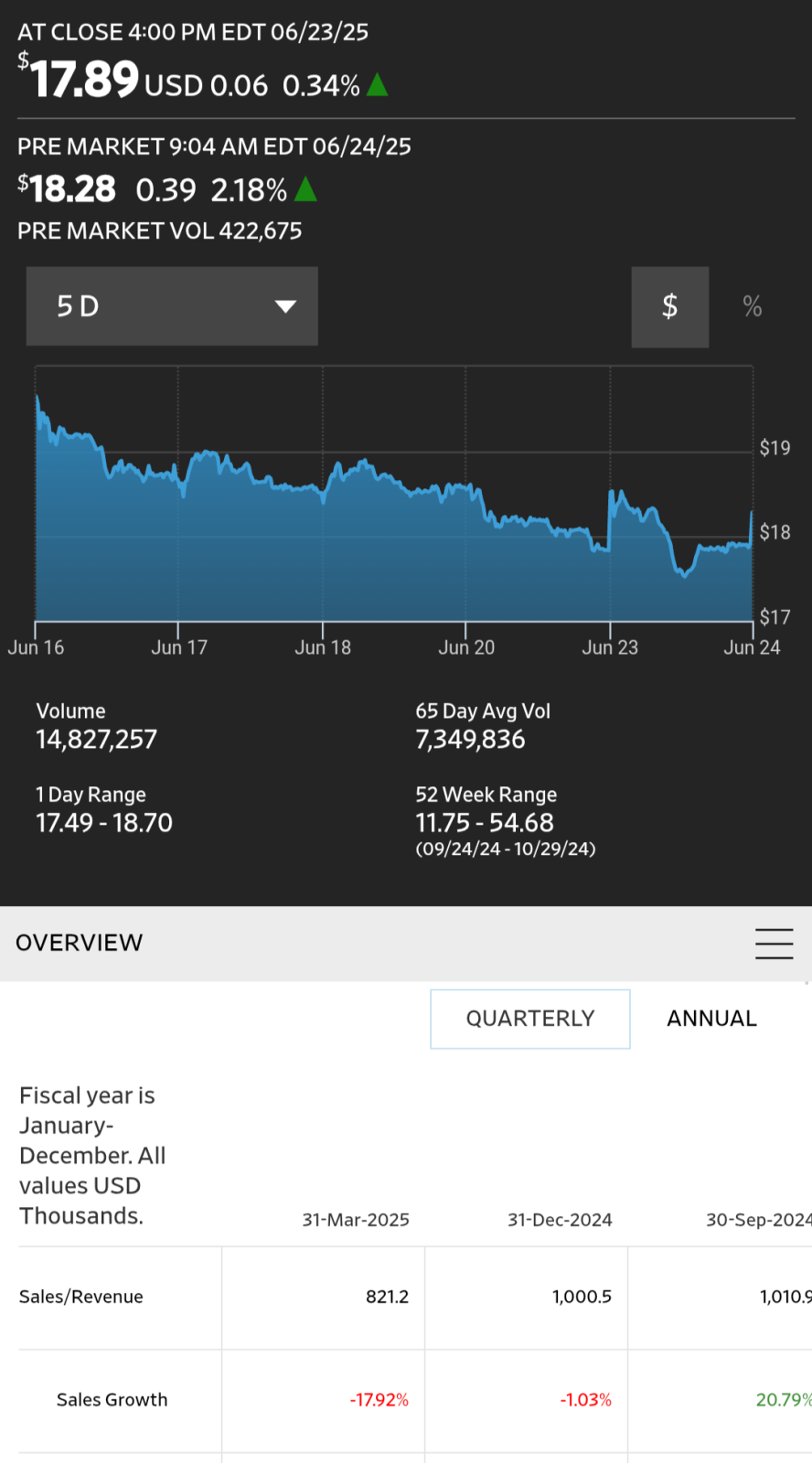
Task: Select the Quarterly financials tab
Action: [x=530, y=1019]
